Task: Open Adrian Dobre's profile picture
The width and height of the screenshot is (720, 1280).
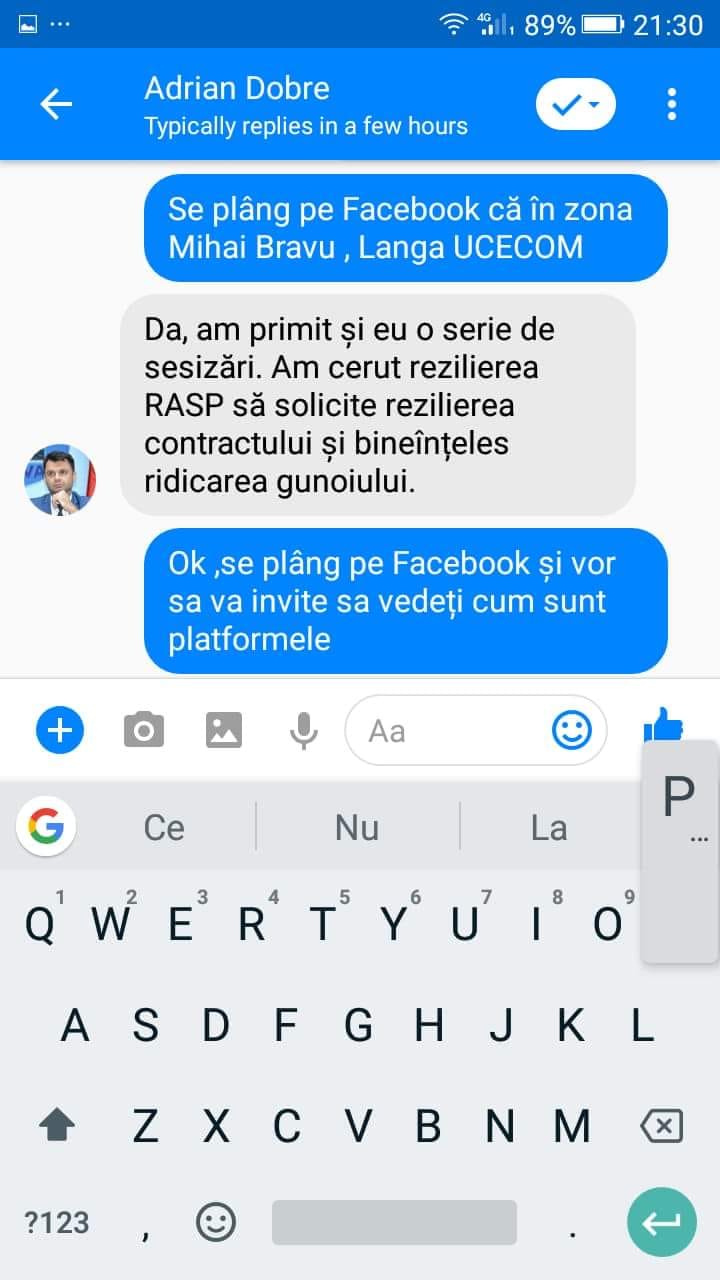Action: 60,480
